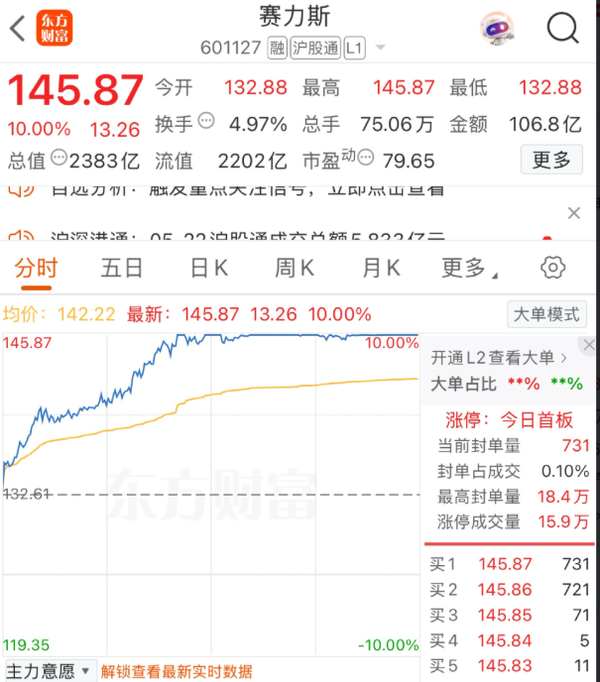The width and height of the screenshot is (600, 682).
Task: Show the 月K chart tab
Action: 380,268
